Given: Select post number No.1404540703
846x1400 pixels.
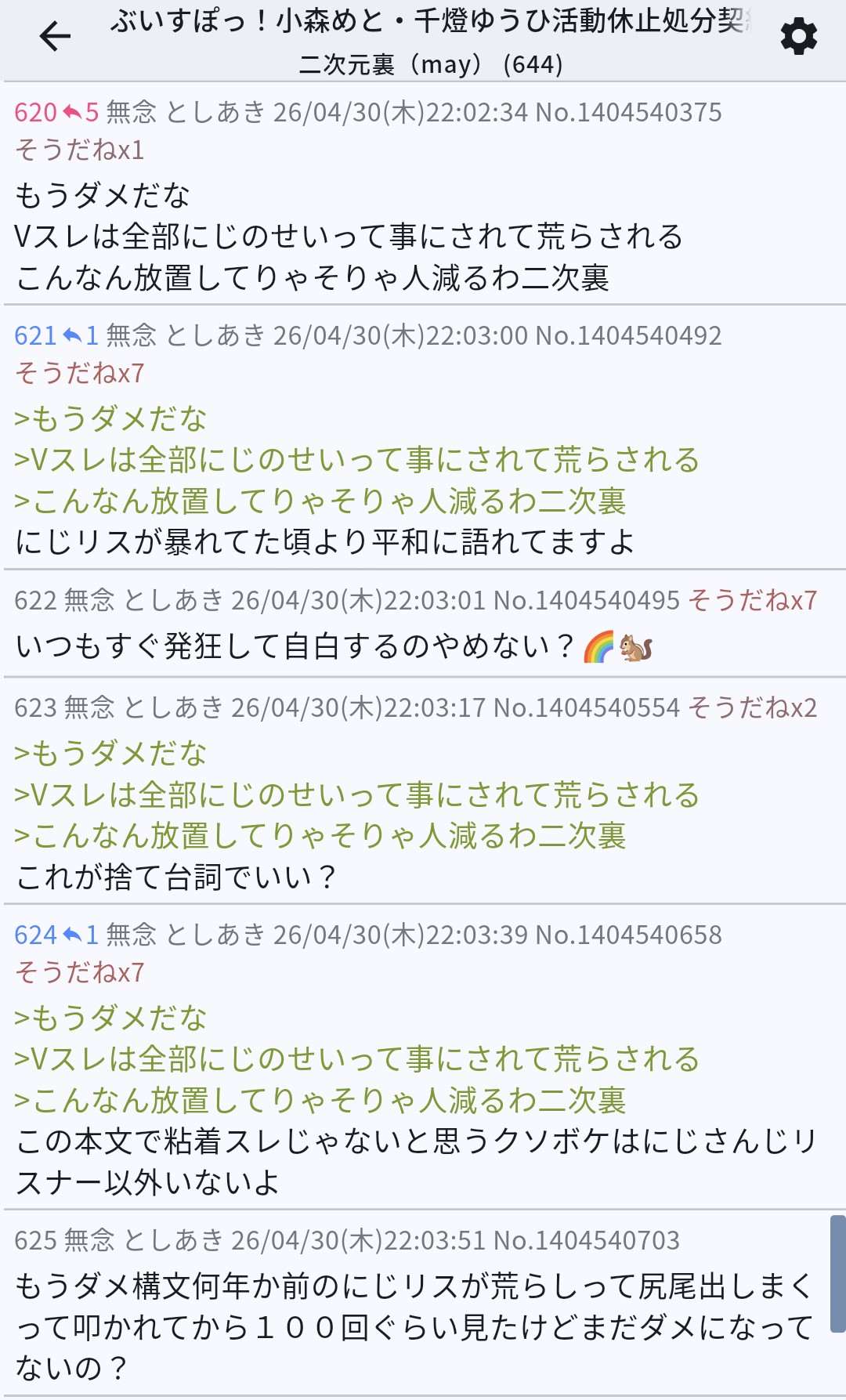Looking at the screenshot, I should pos(587,1241).
